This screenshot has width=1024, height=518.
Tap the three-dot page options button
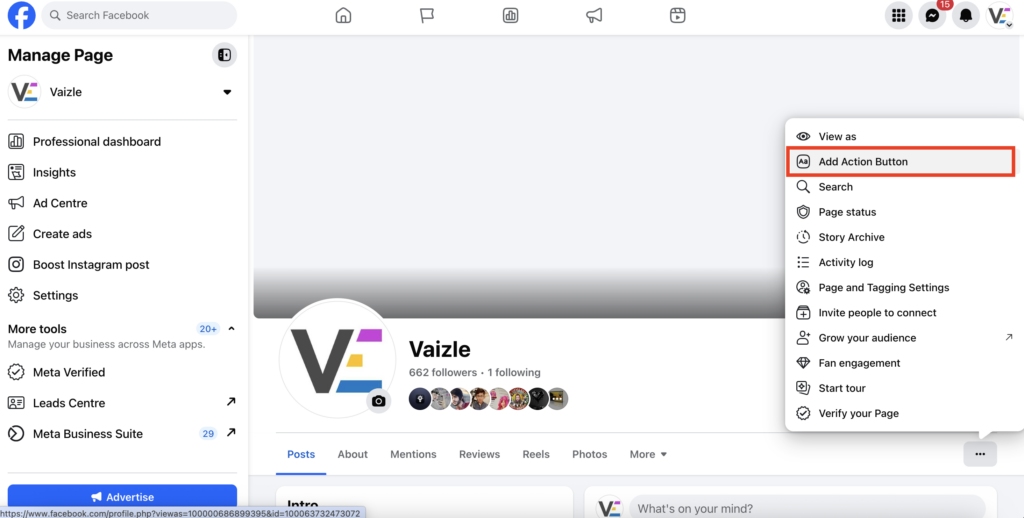pos(980,454)
